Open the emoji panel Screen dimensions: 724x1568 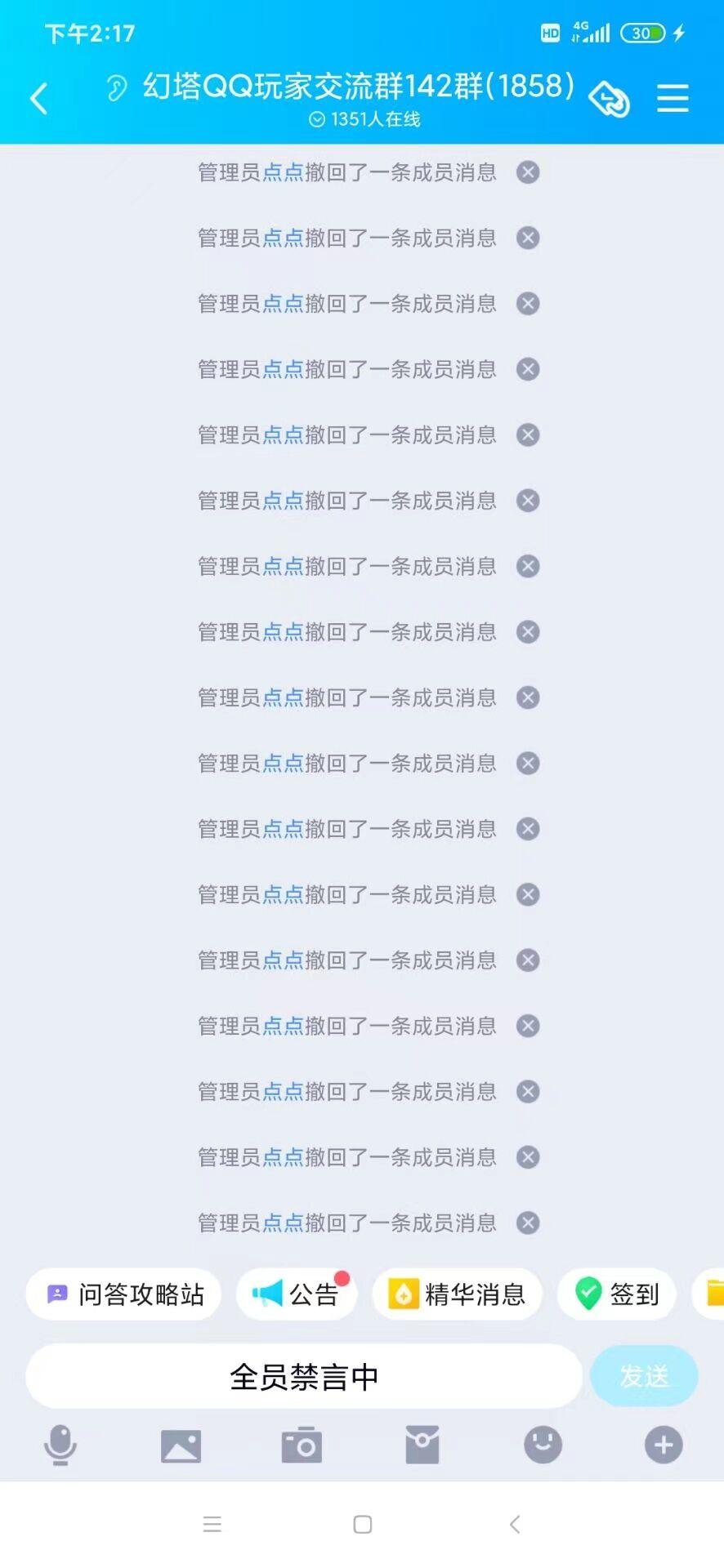(x=543, y=1445)
